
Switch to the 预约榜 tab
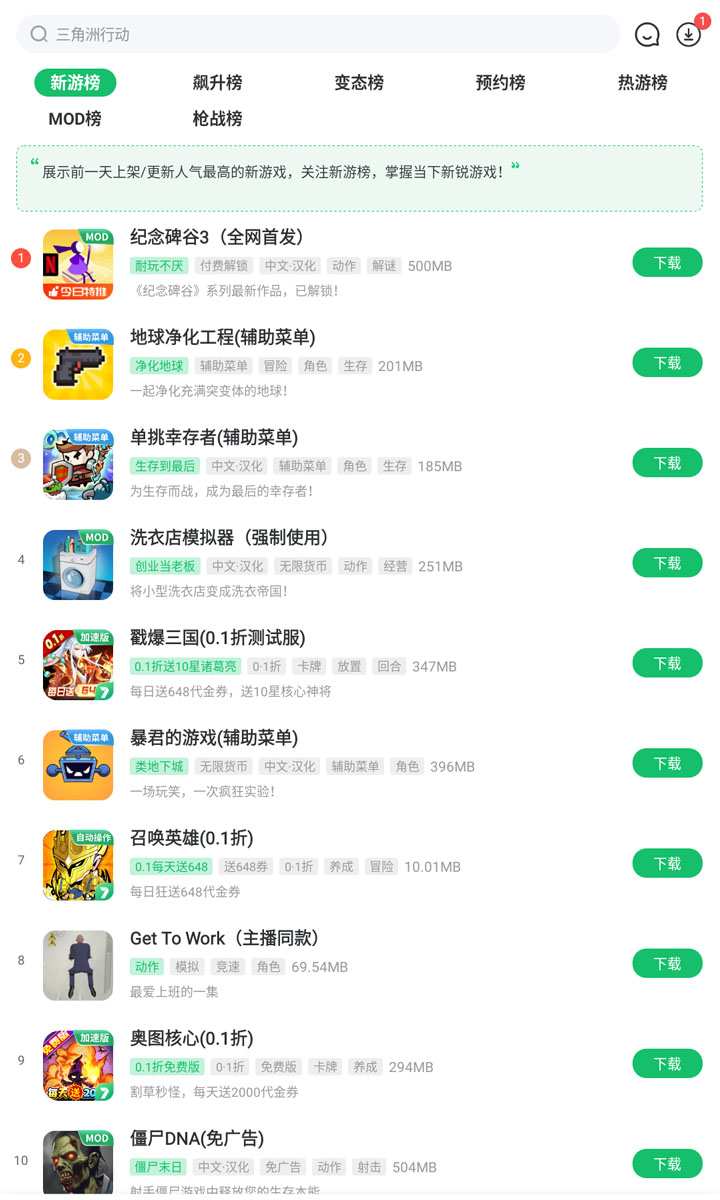coord(500,83)
